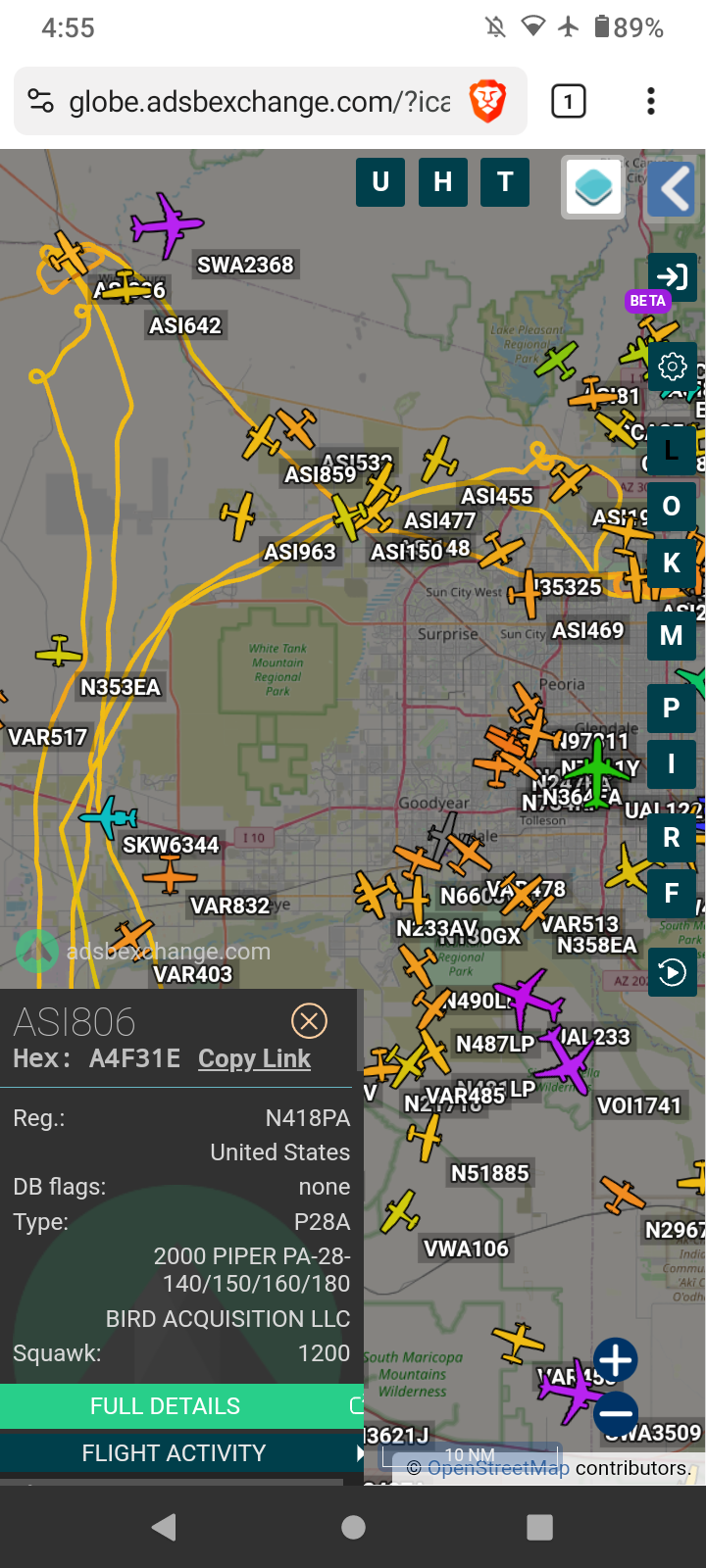Screen dimensions: 706x1568
Task: Open the browser tabs switcher
Action: [x=569, y=101]
